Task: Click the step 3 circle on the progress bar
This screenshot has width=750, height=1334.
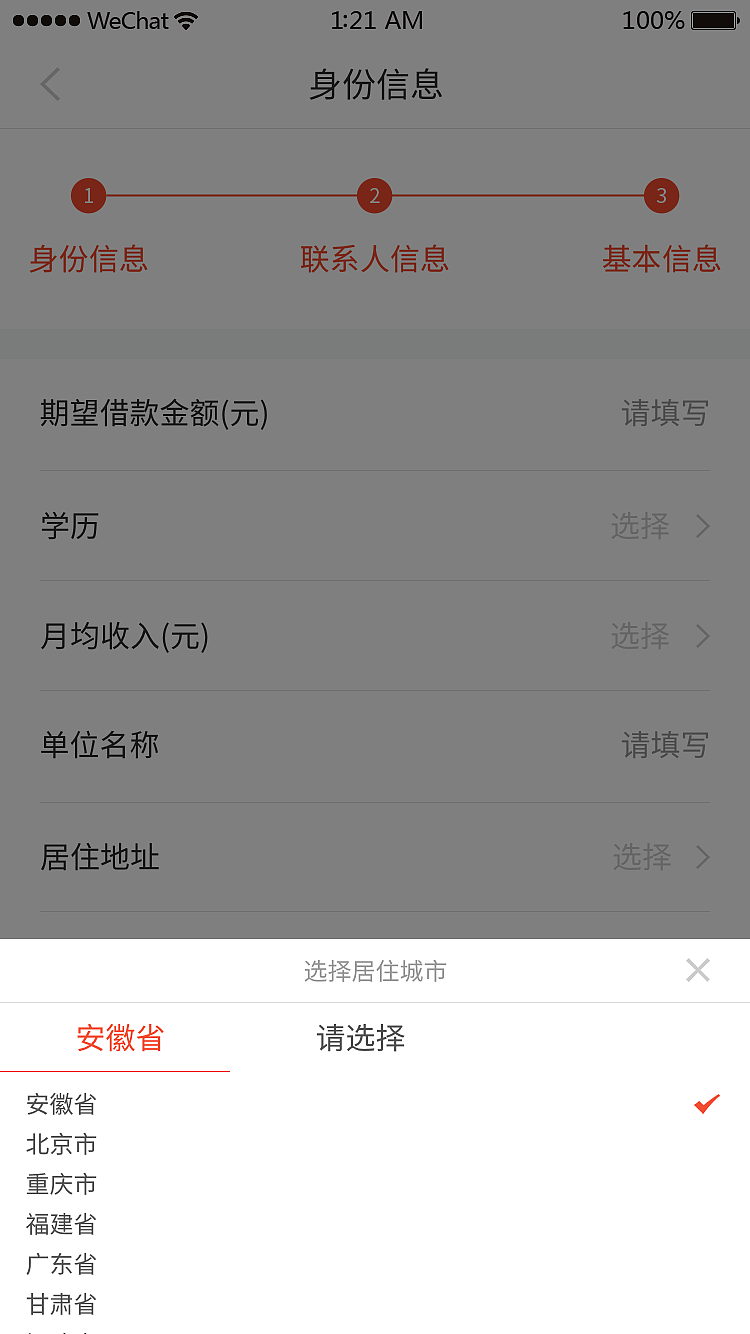Action: point(661,195)
